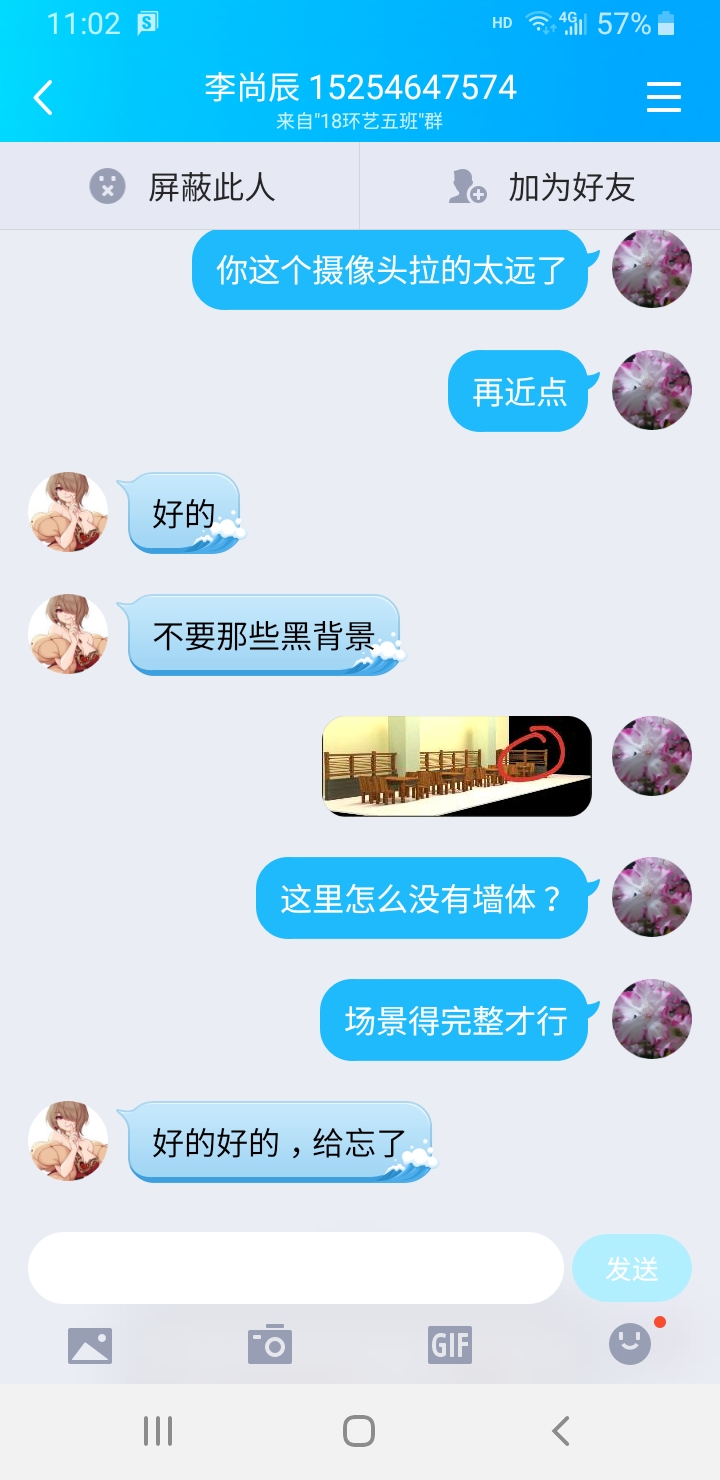720x1480 pixels.
Task: Open the camera to take a photo
Action: tap(270, 1345)
